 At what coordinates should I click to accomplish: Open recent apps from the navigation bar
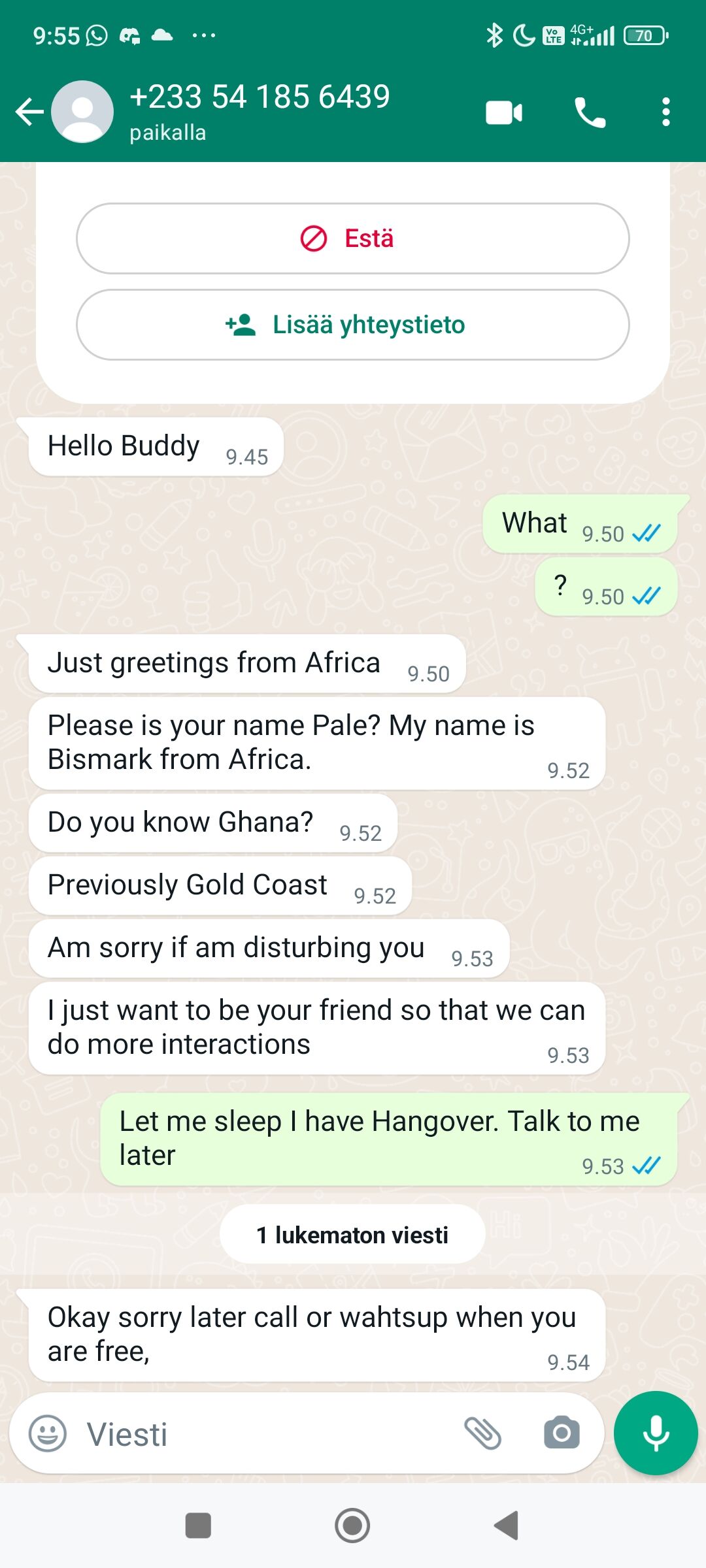click(x=198, y=1526)
